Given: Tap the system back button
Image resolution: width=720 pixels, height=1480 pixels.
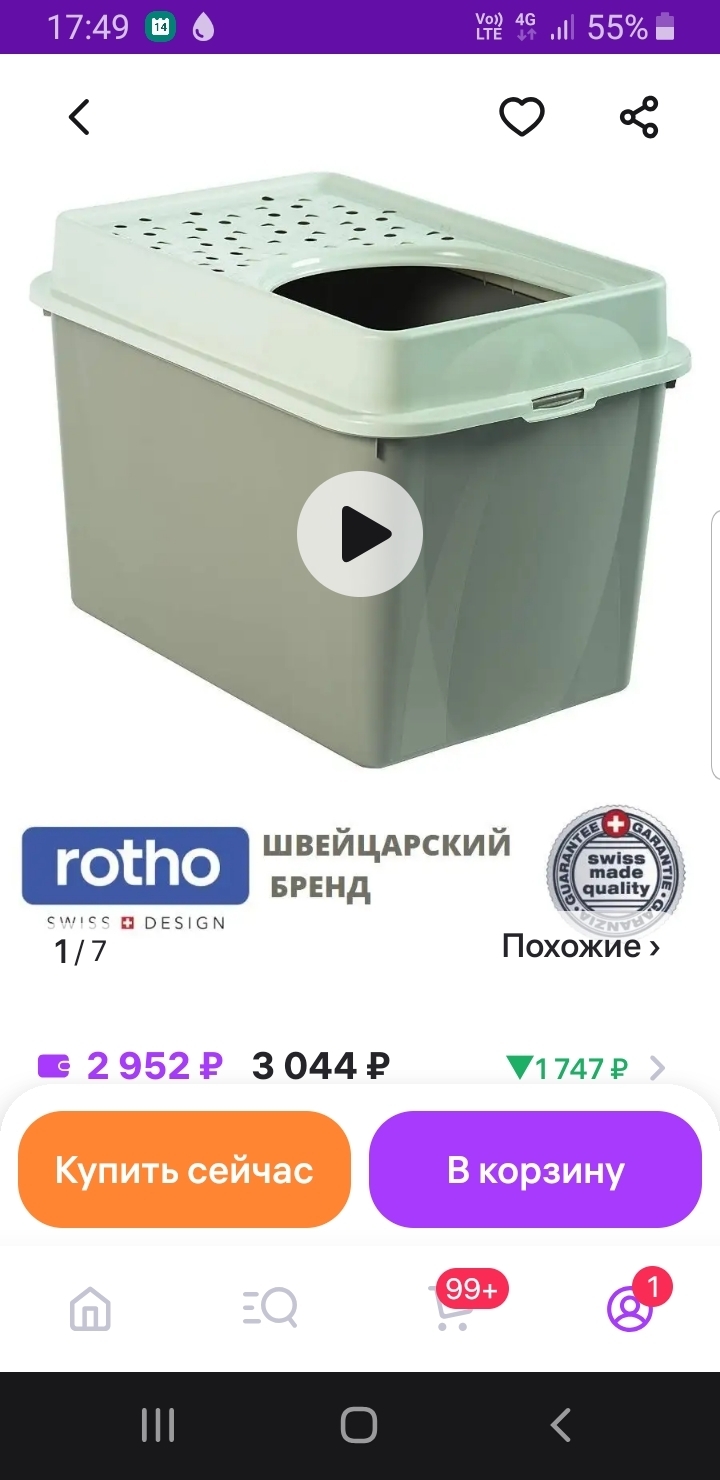Looking at the screenshot, I should [561, 1425].
